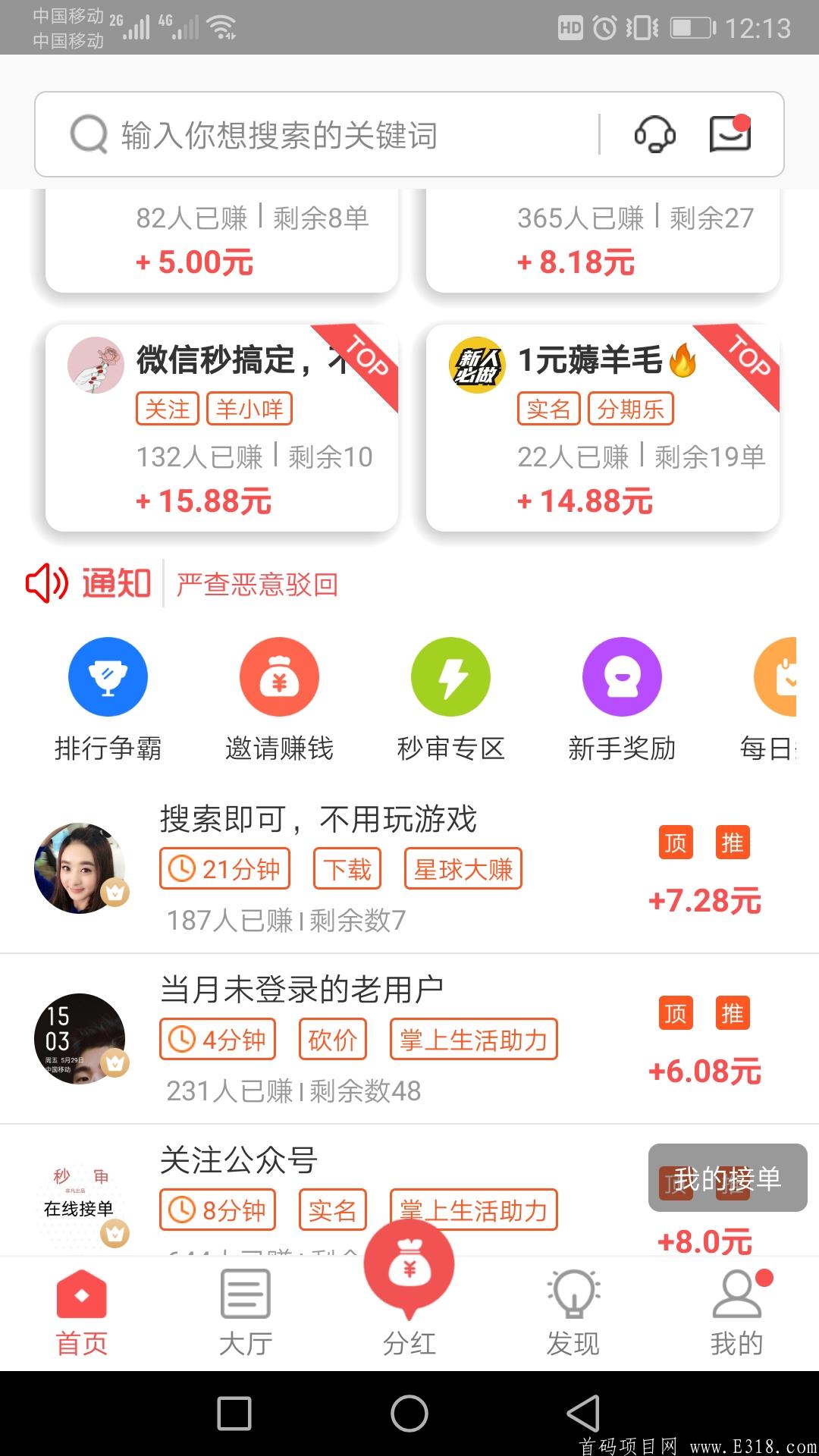This screenshot has height=1456, width=819.
Task: Tap the 邀请赚钱 money bag icon
Action: [x=279, y=676]
